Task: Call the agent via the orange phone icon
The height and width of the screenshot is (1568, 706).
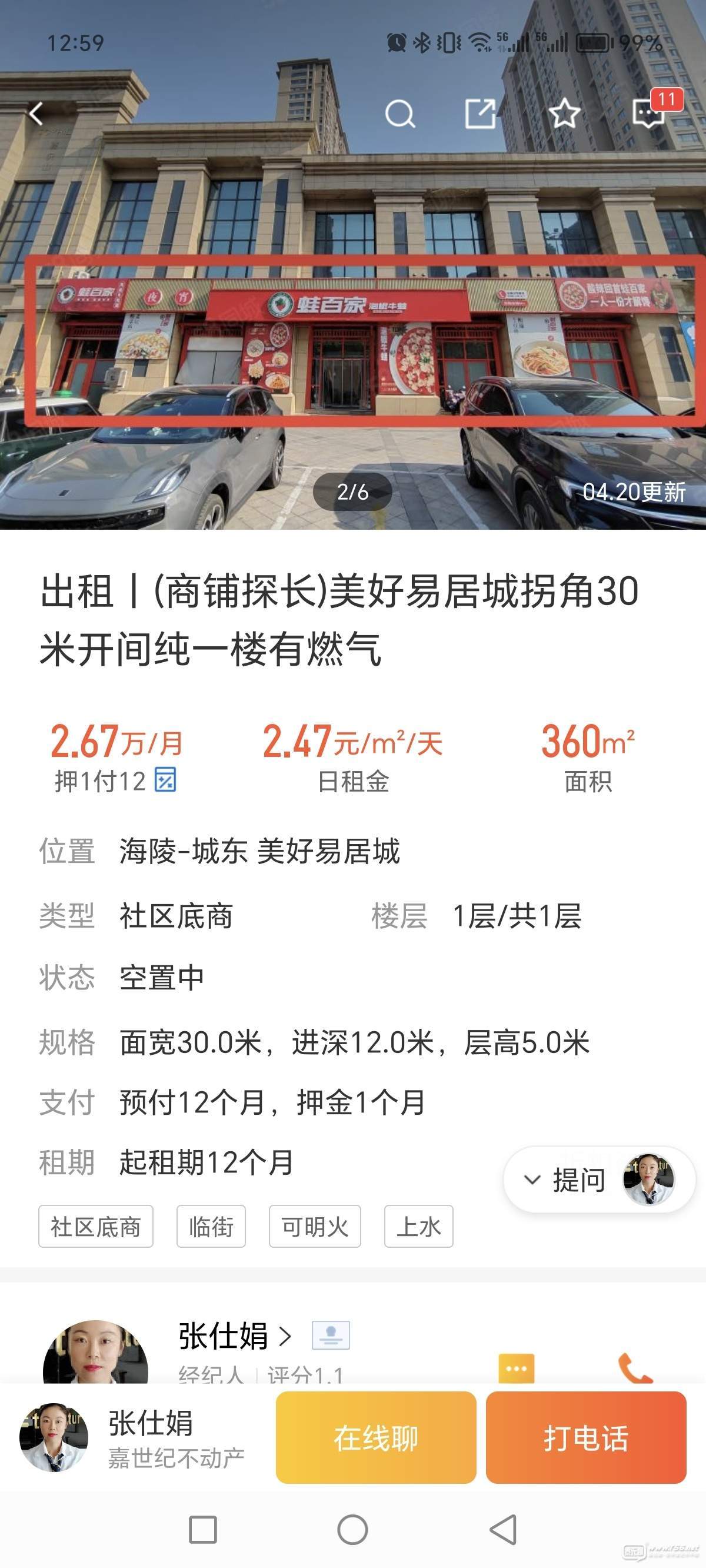Action: [635, 1367]
